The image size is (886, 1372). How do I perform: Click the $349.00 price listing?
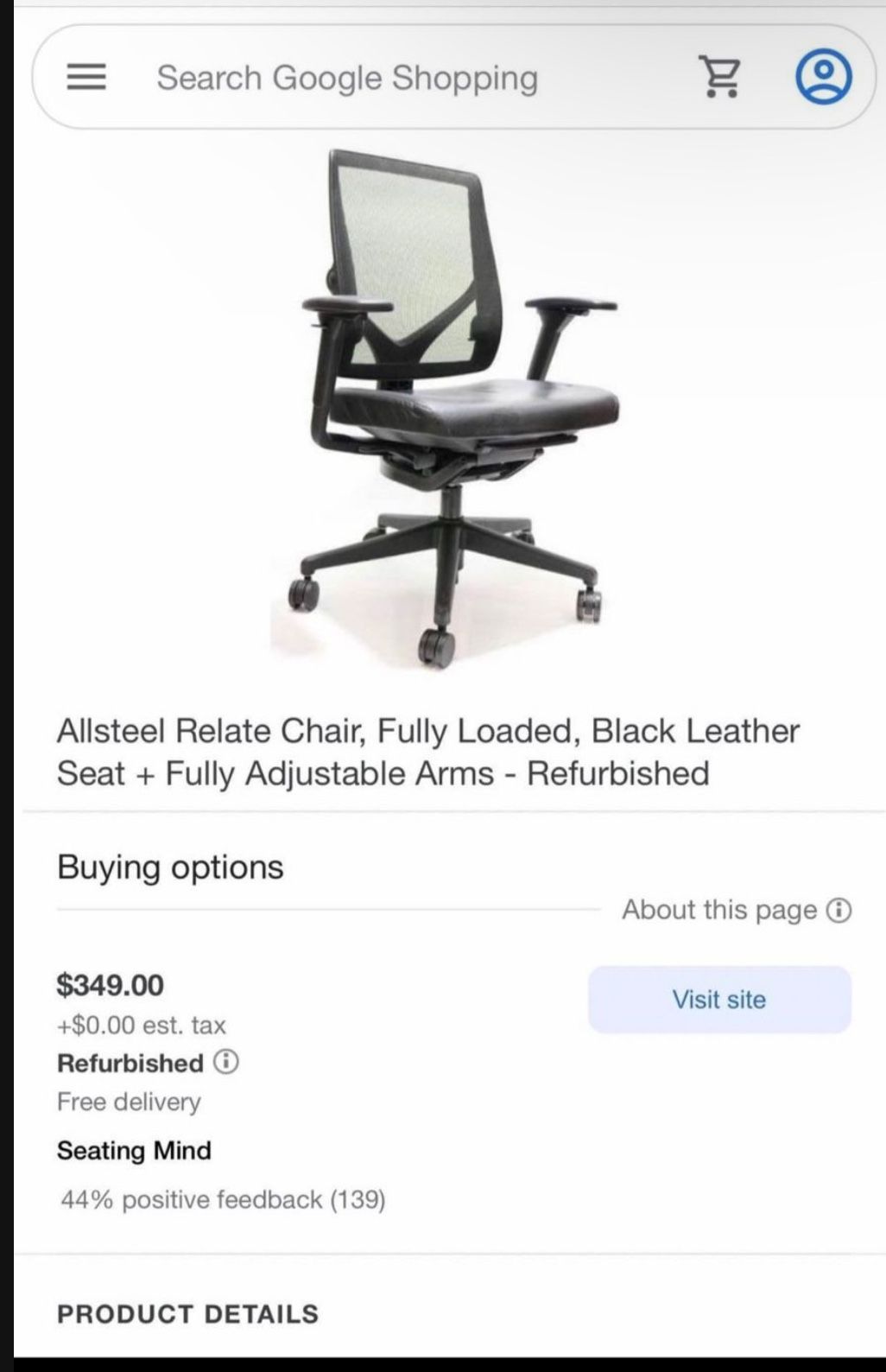(109, 984)
